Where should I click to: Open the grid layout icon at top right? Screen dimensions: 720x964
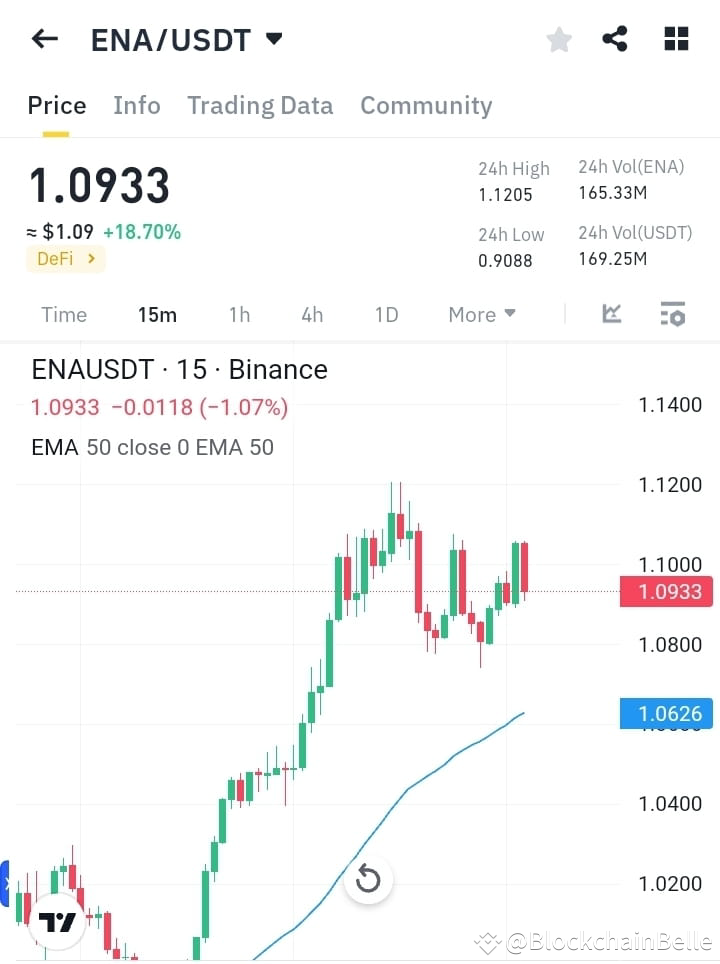[x=676, y=39]
